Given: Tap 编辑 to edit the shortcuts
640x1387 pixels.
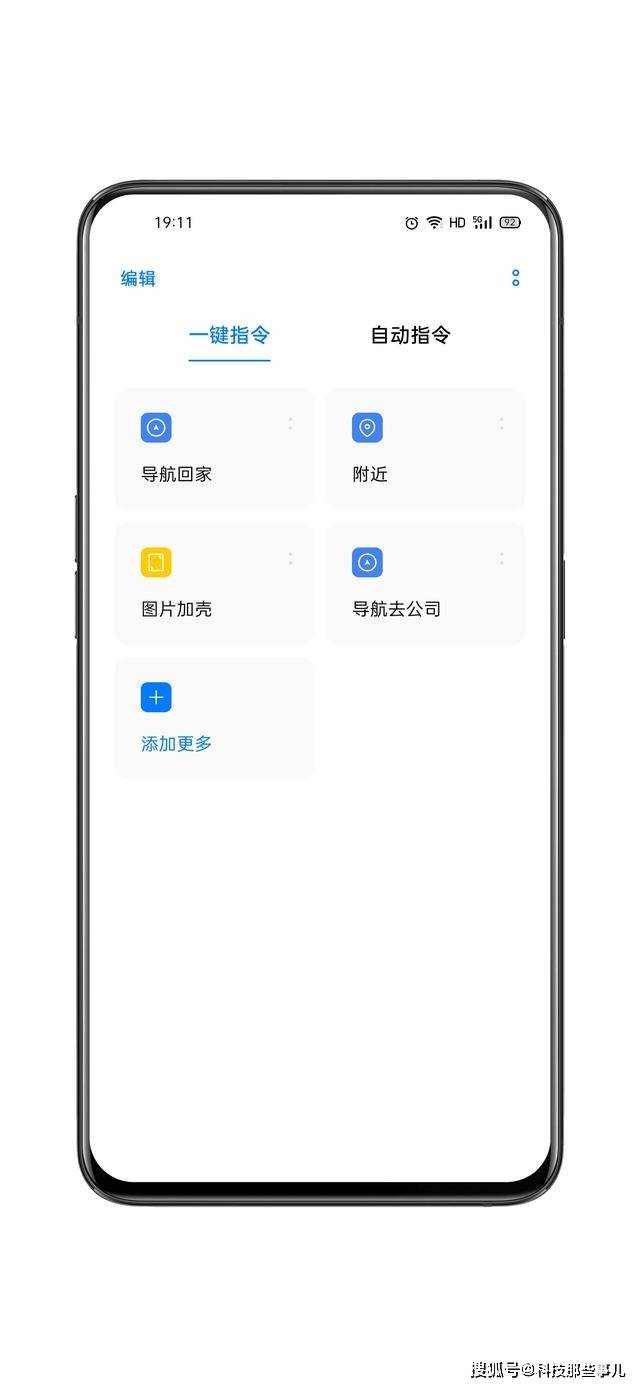Looking at the screenshot, I should (x=139, y=279).
